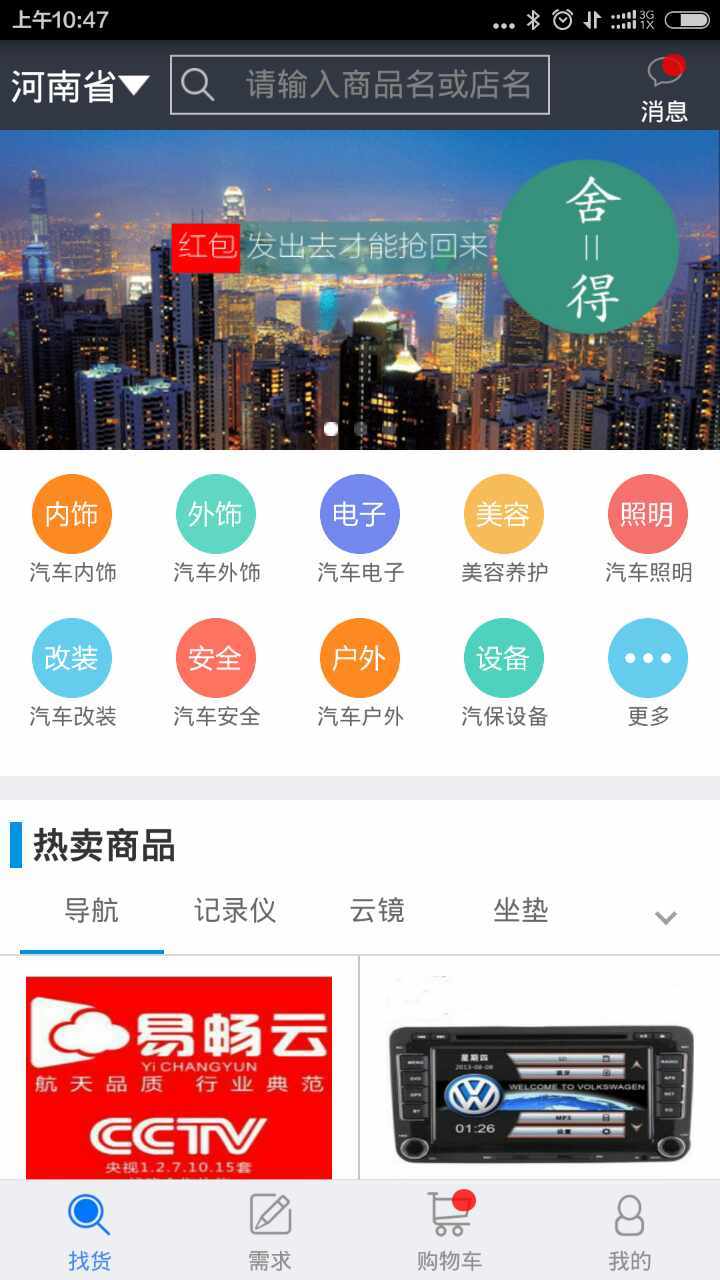Open the 汽车内饰 category
The image size is (720, 1280).
(72, 530)
